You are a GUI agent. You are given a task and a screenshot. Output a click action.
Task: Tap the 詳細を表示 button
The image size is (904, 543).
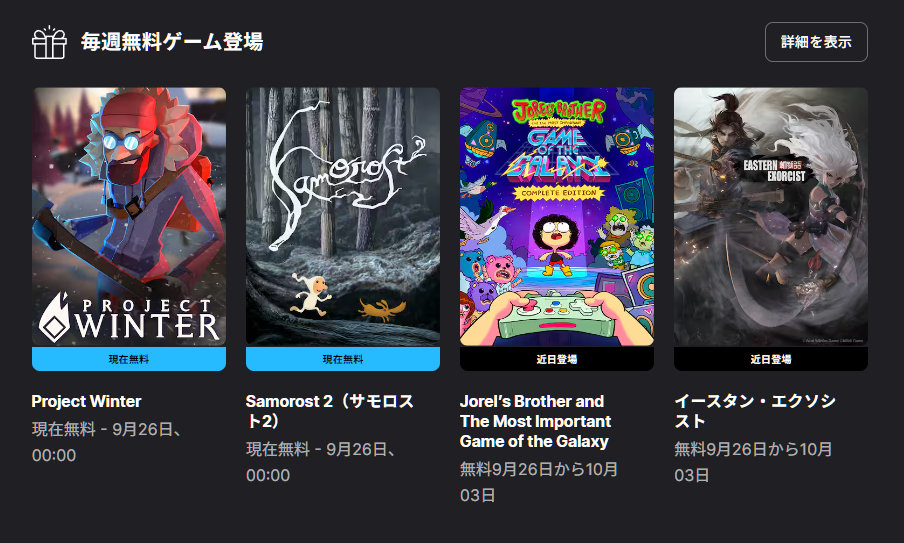(x=816, y=42)
